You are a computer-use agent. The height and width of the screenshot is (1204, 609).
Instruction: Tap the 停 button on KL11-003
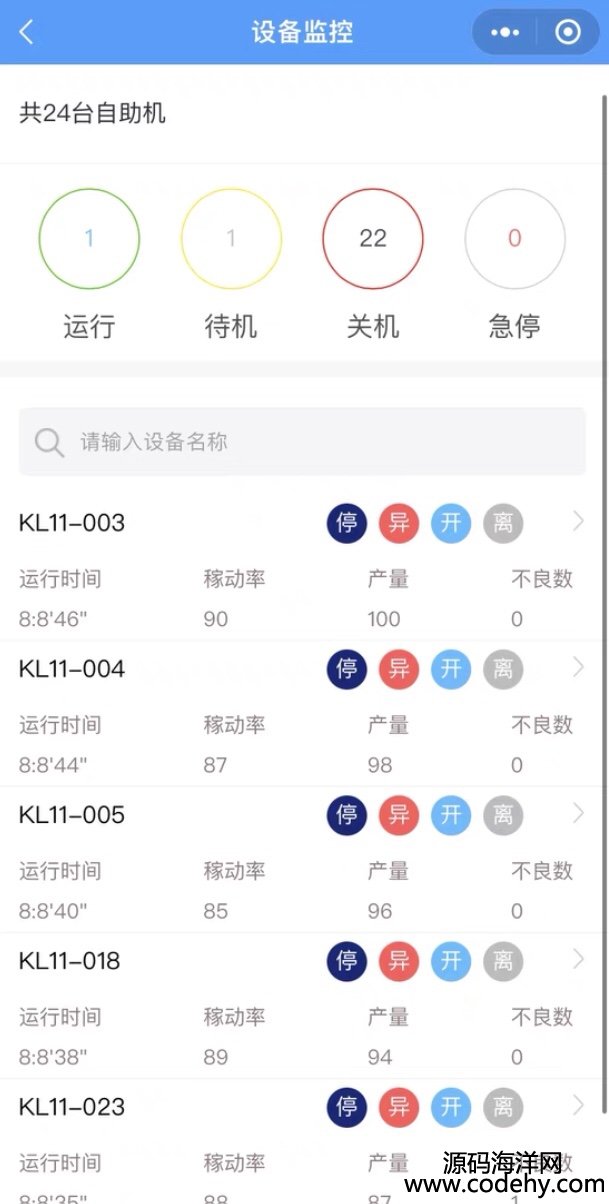tap(347, 523)
